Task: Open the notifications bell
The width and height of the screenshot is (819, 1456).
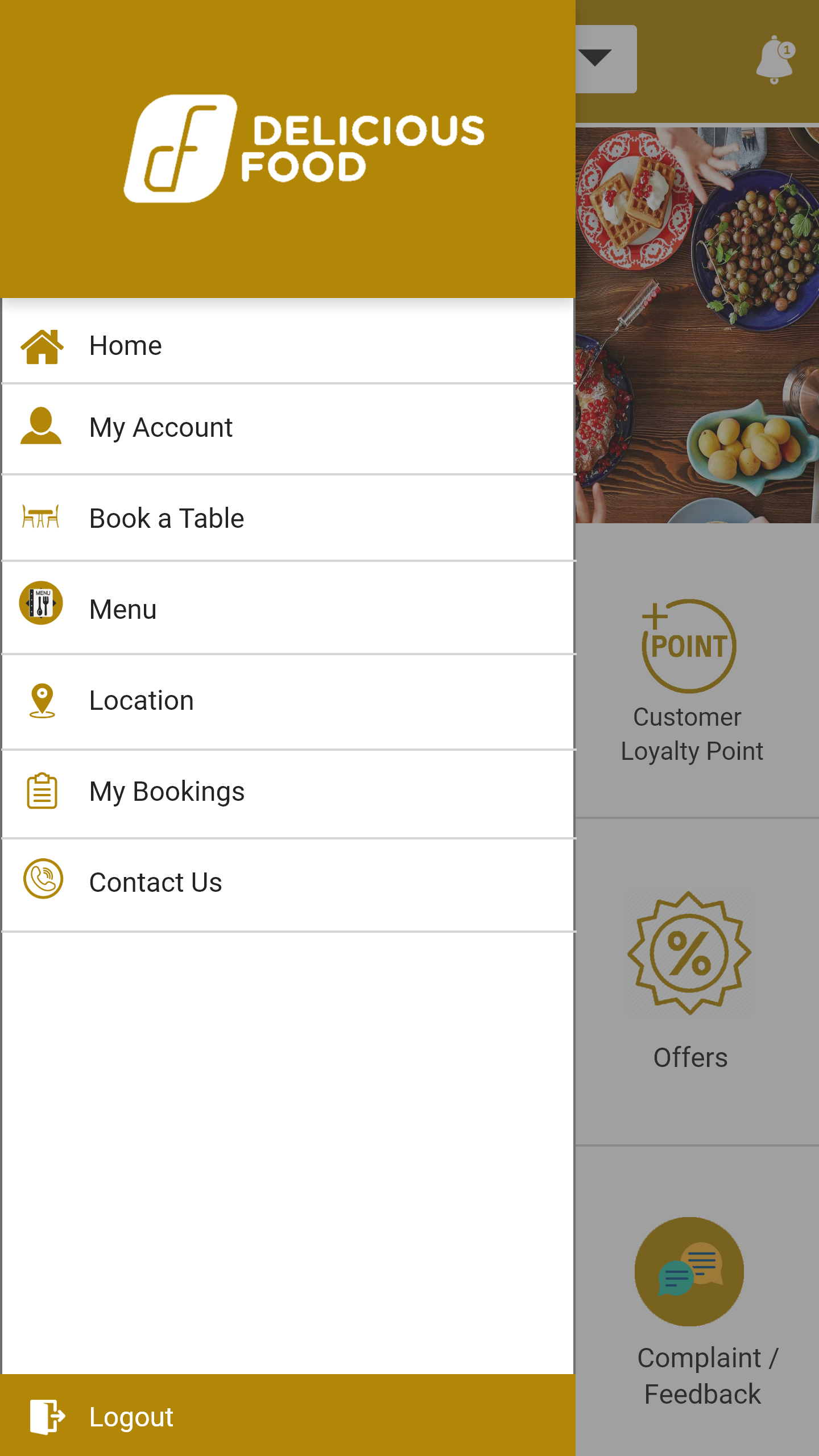Action: click(775, 60)
